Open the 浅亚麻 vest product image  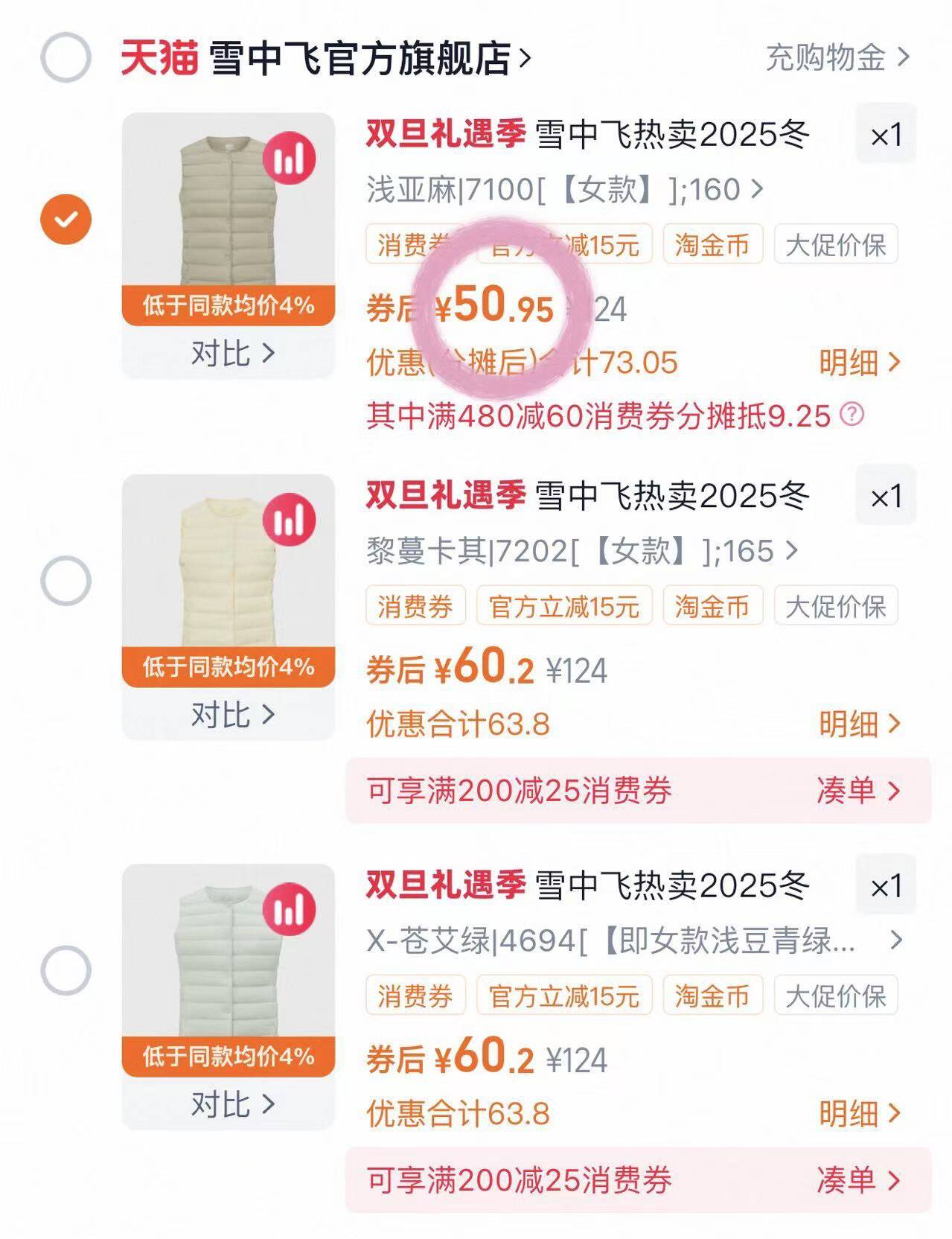pyautogui.click(x=228, y=208)
